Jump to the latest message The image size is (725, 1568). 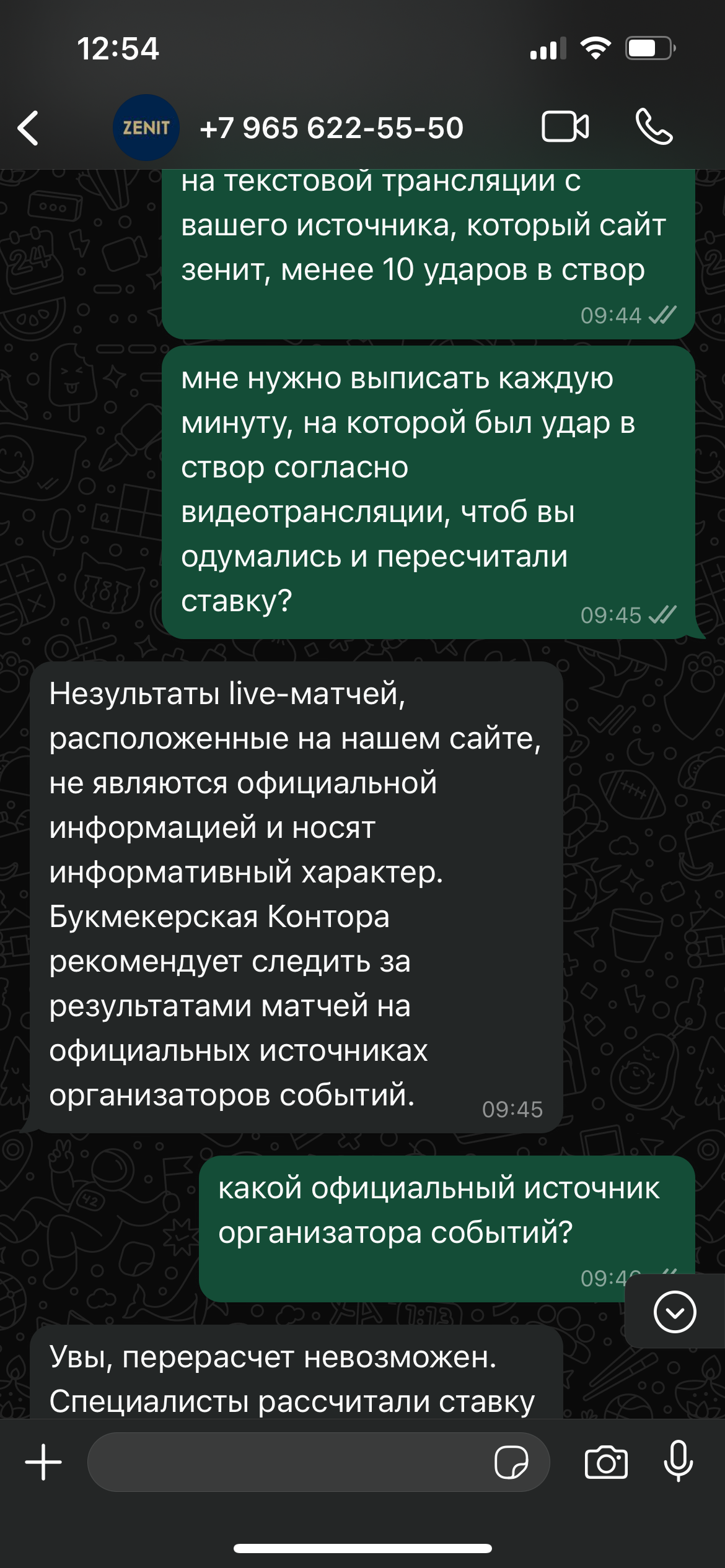pos(674,1312)
